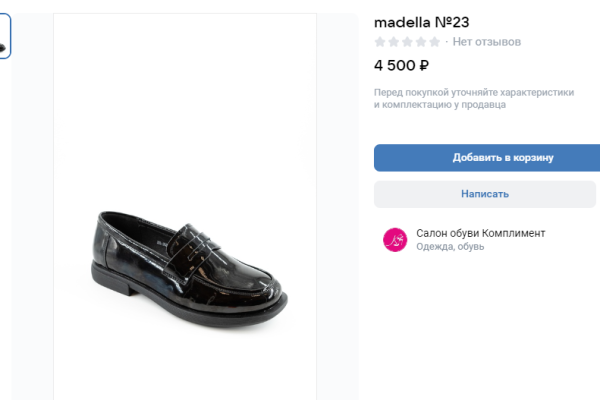The width and height of the screenshot is (600, 400).
Task: Open the Салон обуви Комплимент shop page
Action: pyautogui.click(x=464, y=233)
